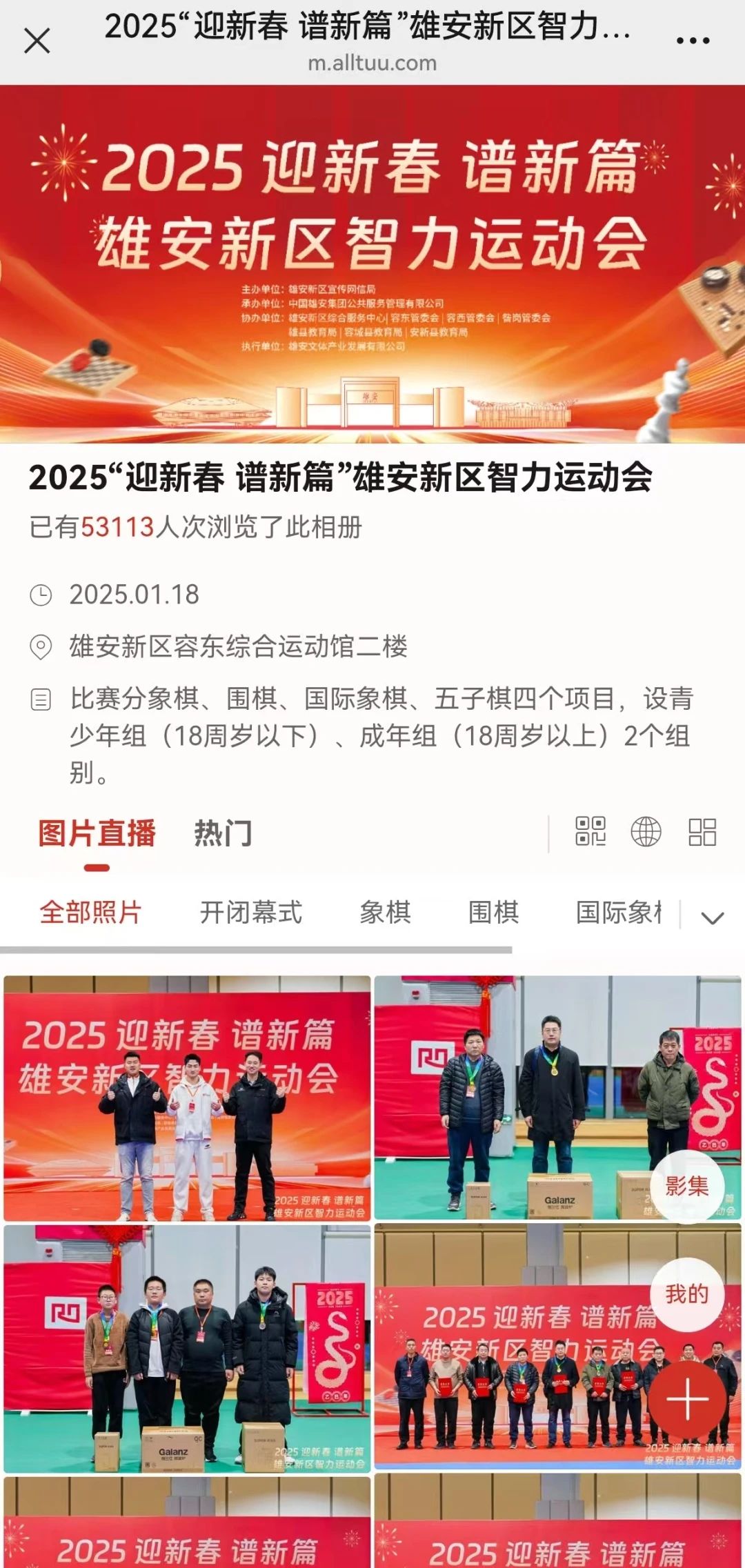Select the 开闭幕式 category

click(251, 912)
